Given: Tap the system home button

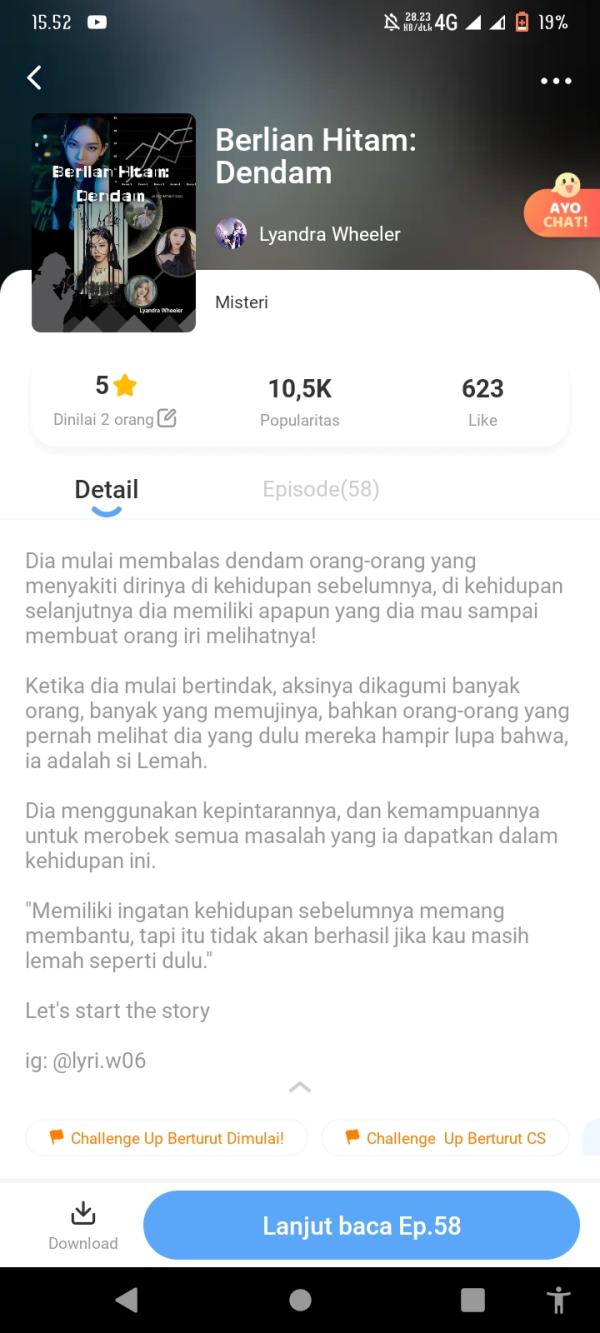Looking at the screenshot, I should (x=300, y=1300).
